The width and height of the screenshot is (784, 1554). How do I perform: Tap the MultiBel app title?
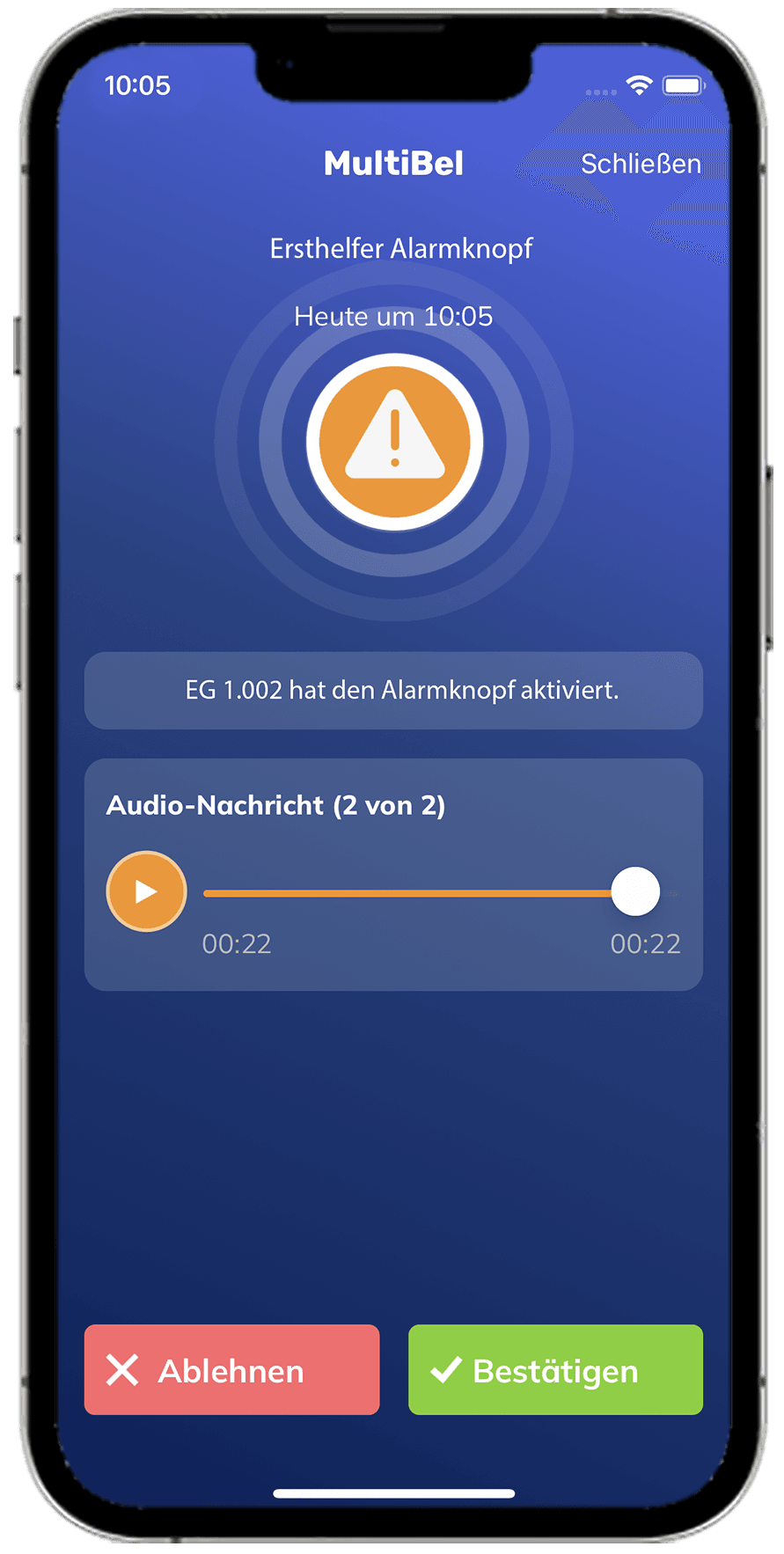click(393, 163)
